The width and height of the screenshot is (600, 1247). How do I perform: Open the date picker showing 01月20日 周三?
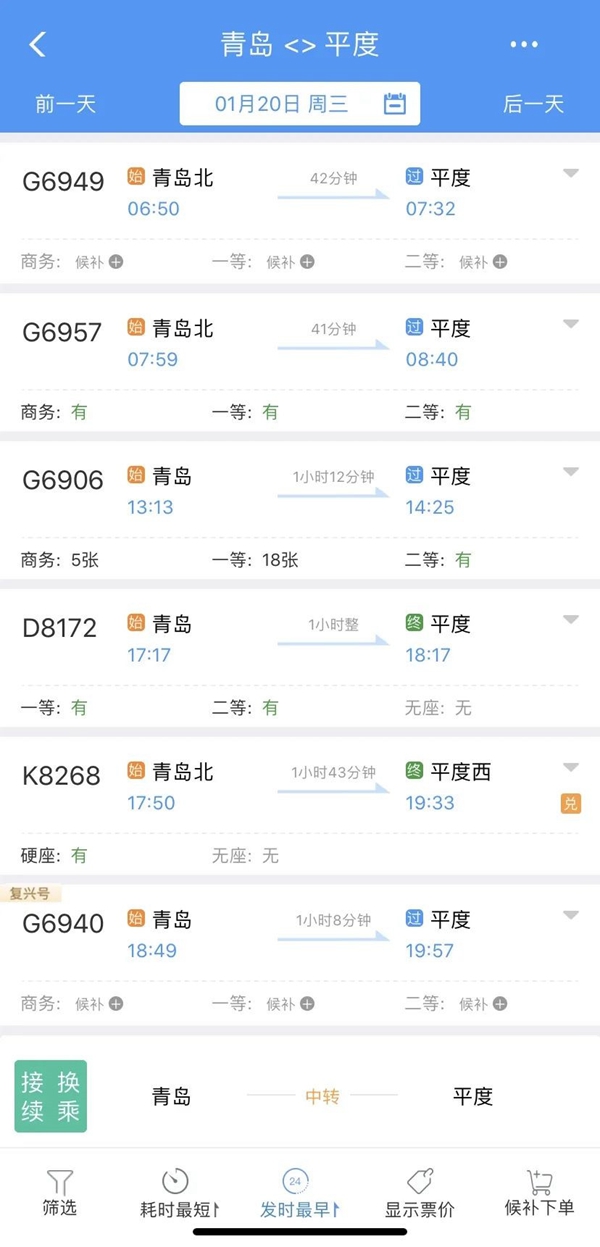299,104
